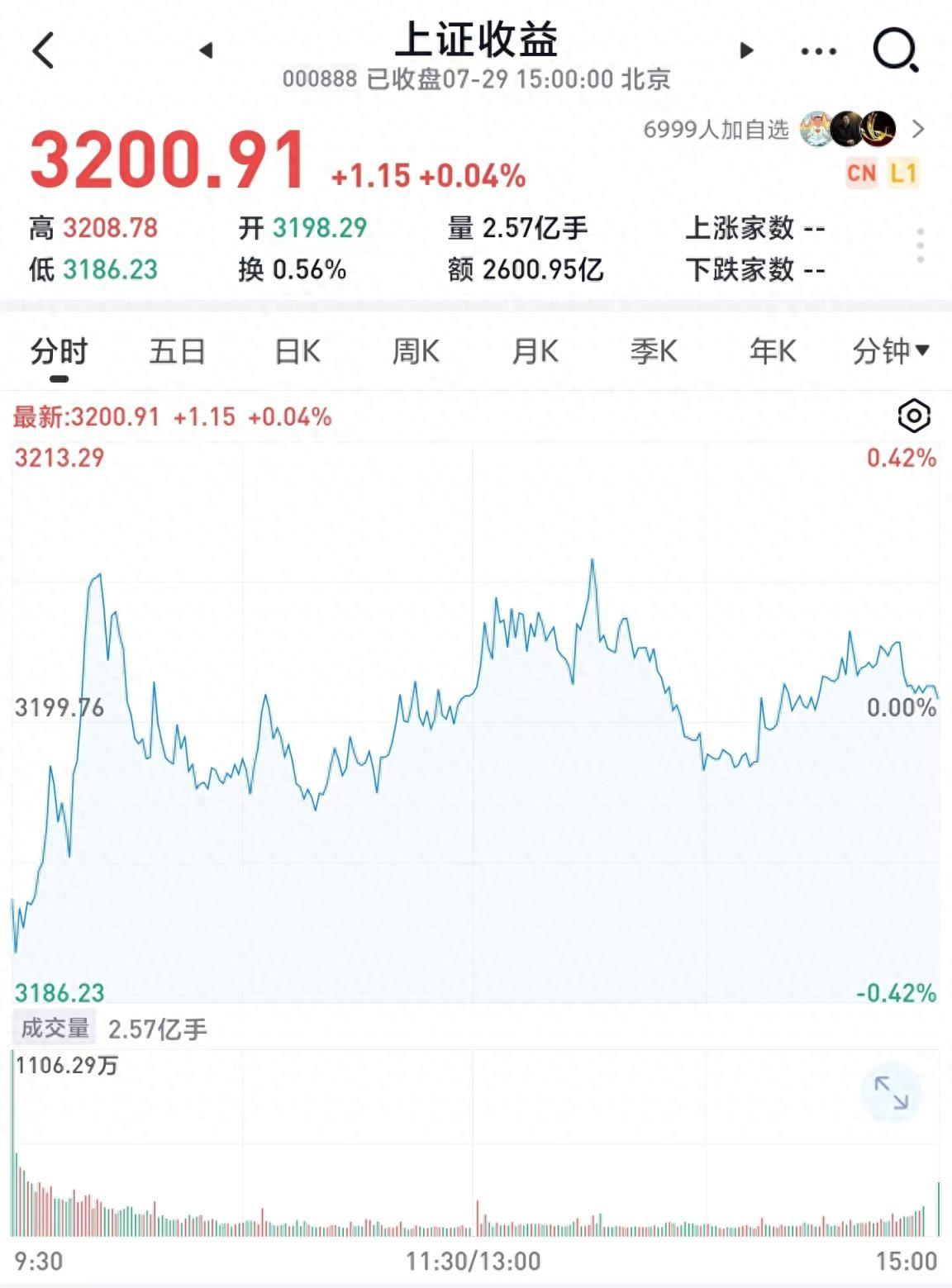Switch to the 周K chart

pos(416,352)
